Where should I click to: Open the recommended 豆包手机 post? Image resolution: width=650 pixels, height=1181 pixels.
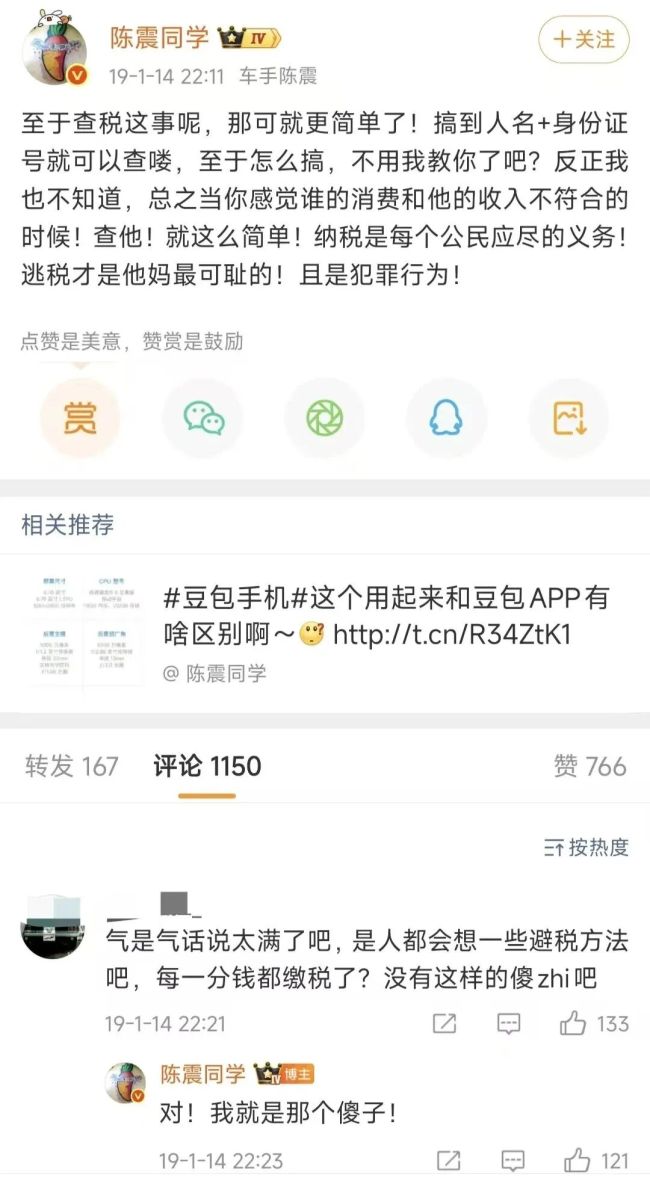(385, 599)
